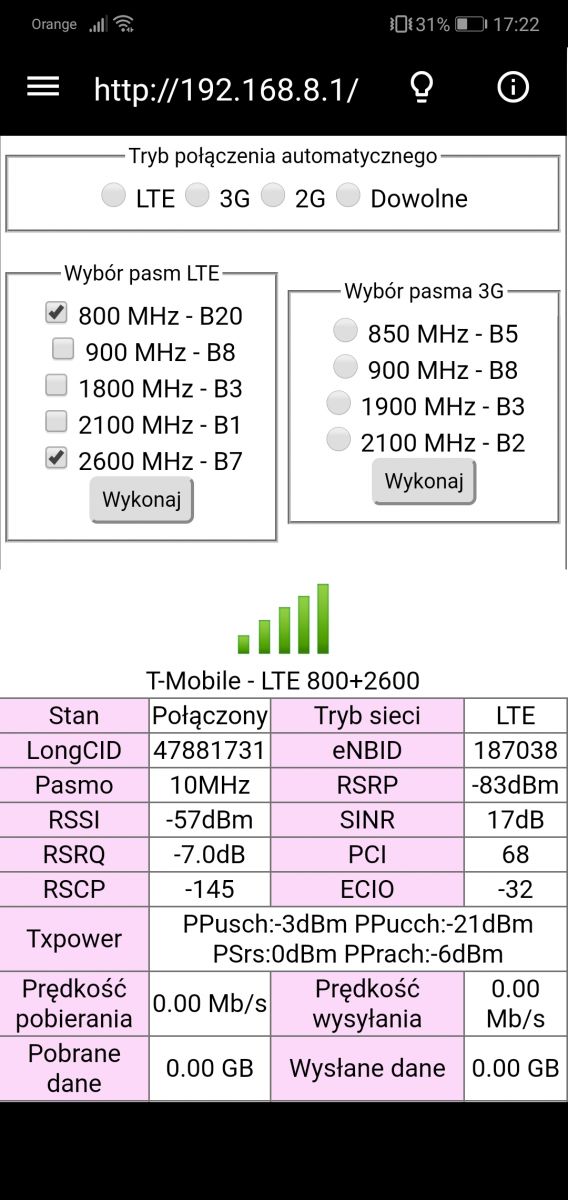
Task: Choose 2G connection mode
Action: pos(272,196)
